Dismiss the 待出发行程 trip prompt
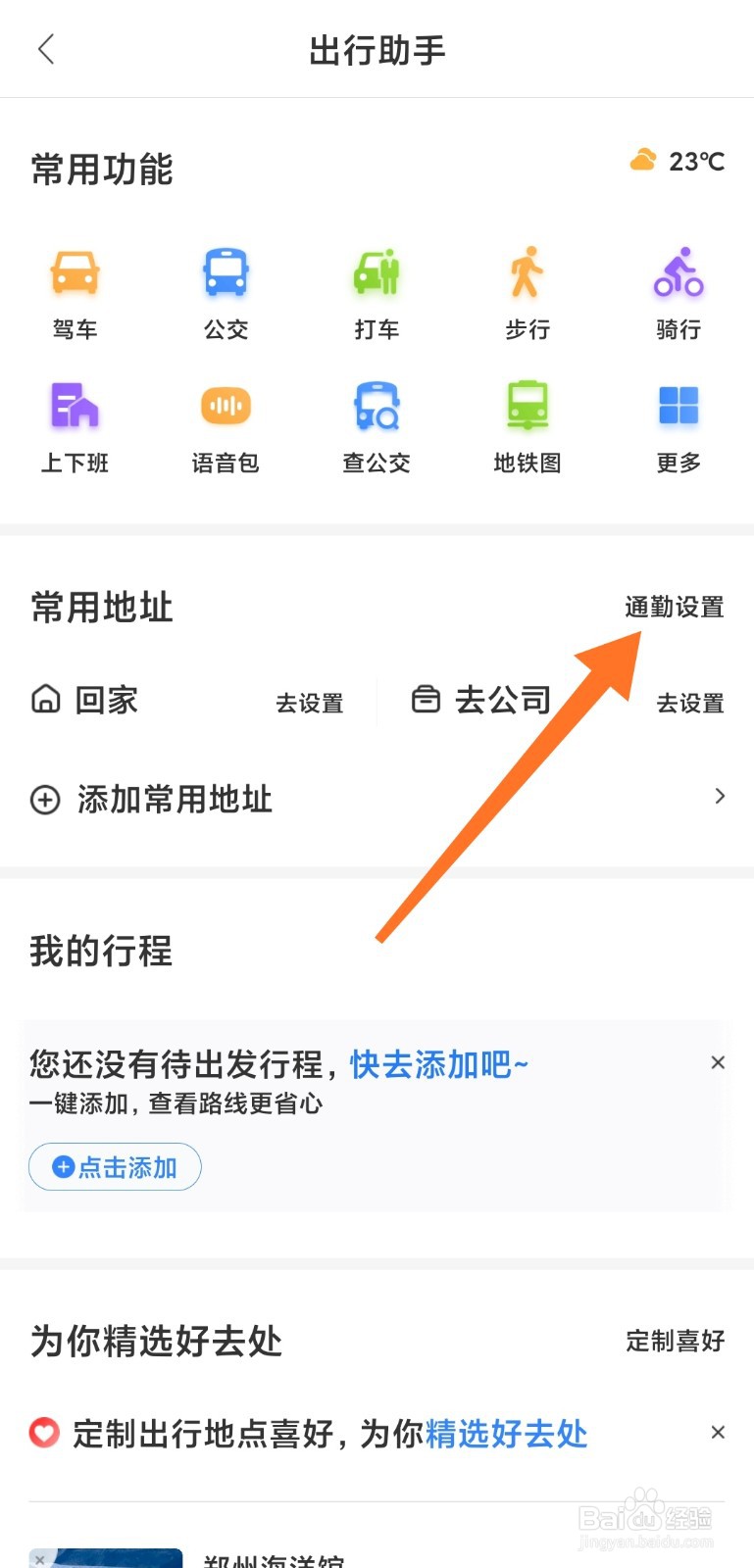Viewport: 754px width, 1568px height. [x=718, y=1061]
